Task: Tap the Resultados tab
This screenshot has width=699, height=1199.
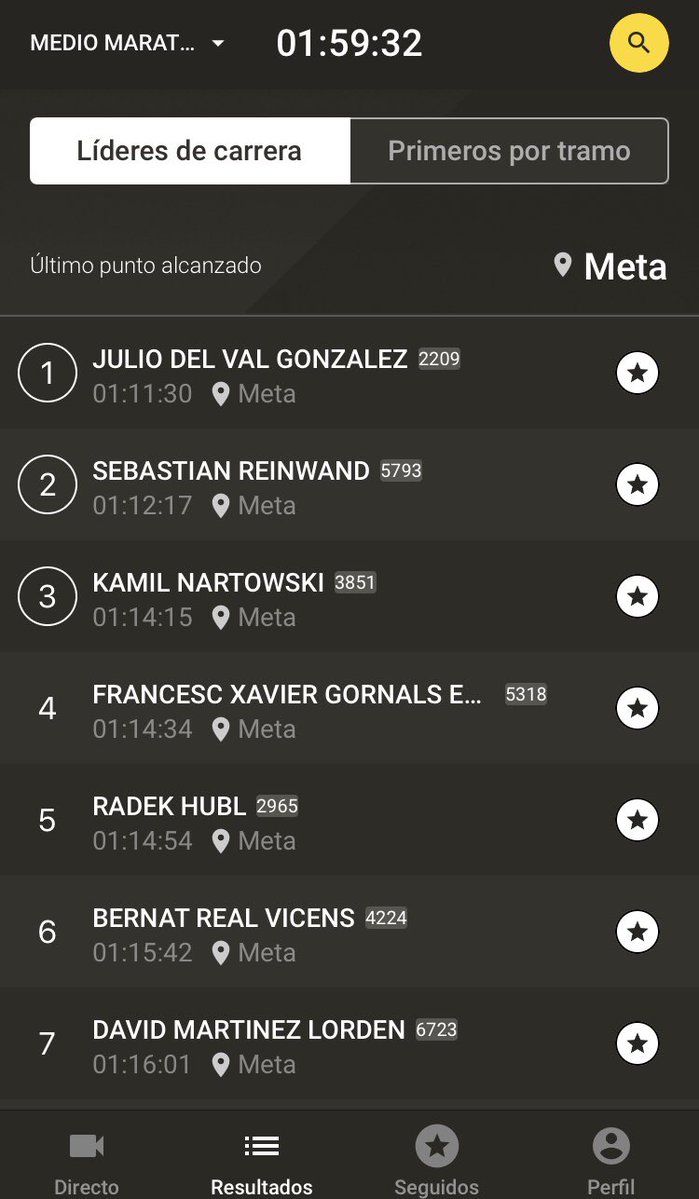Action: [x=261, y=1164]
